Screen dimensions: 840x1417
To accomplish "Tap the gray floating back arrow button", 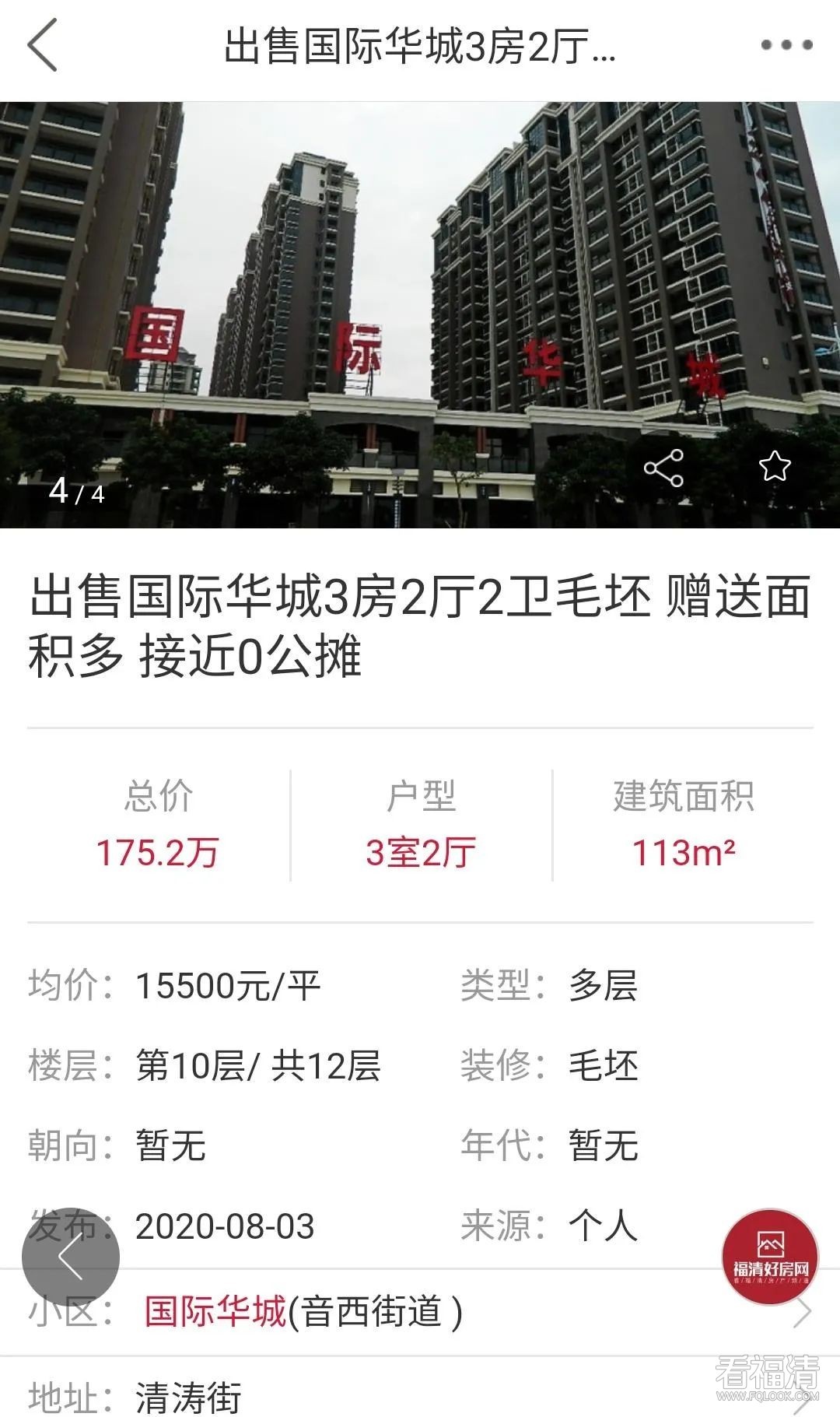I will click(71, 1257).
